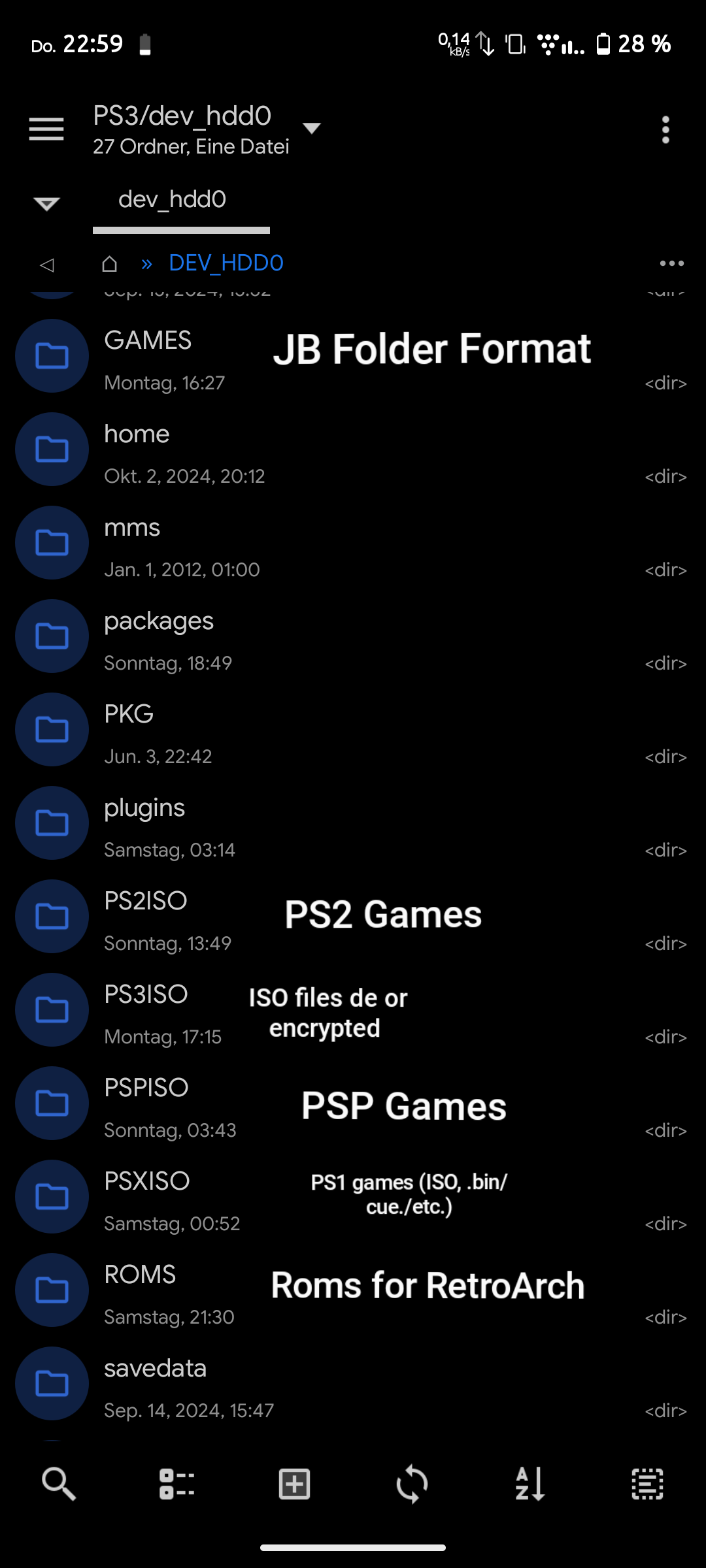Refresh the folder listing
Screen dimensions: 706x1568
pyautogui.click(x=412, y=1484)
